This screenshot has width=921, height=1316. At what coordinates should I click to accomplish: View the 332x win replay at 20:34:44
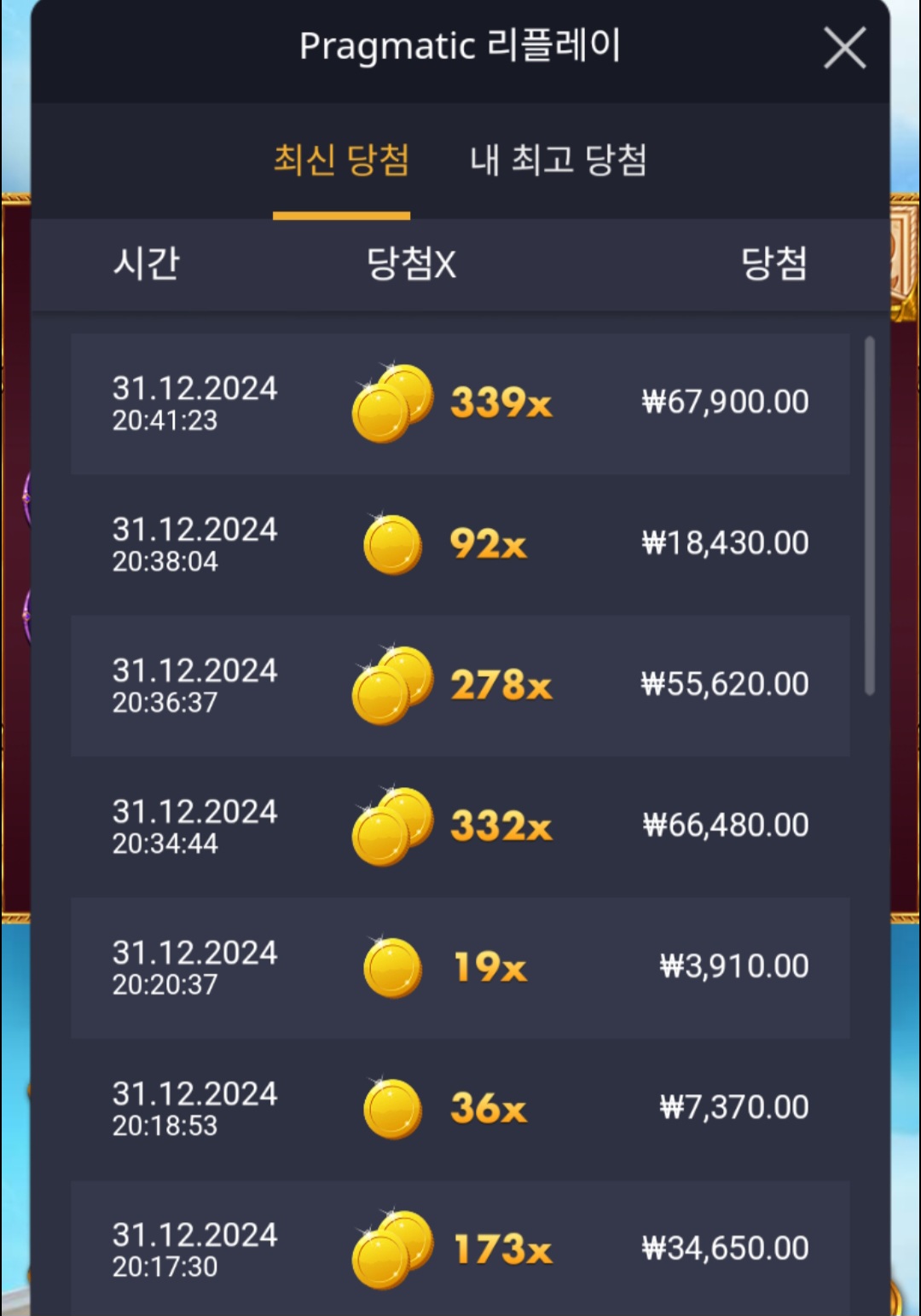[460, 826]
